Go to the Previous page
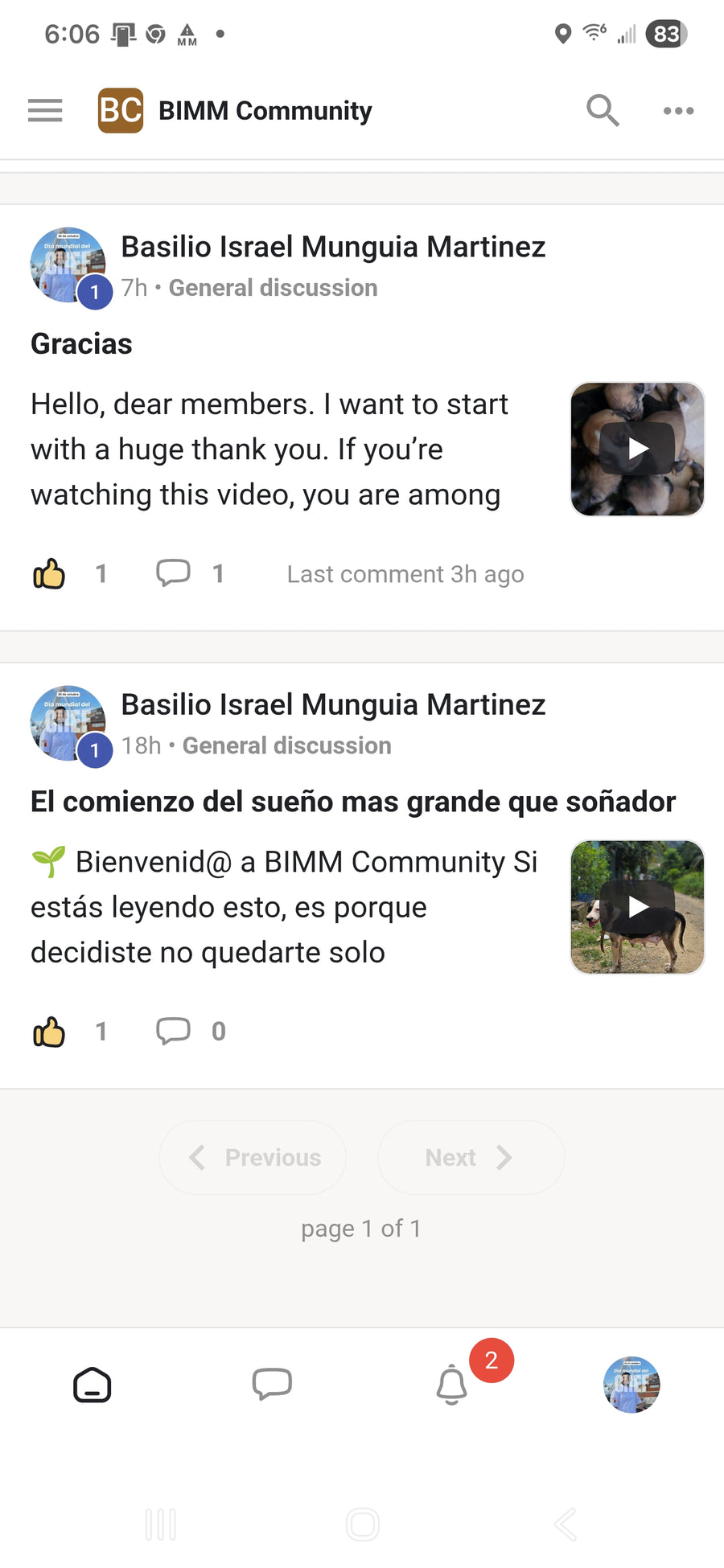 click(x=253, y=1157)
